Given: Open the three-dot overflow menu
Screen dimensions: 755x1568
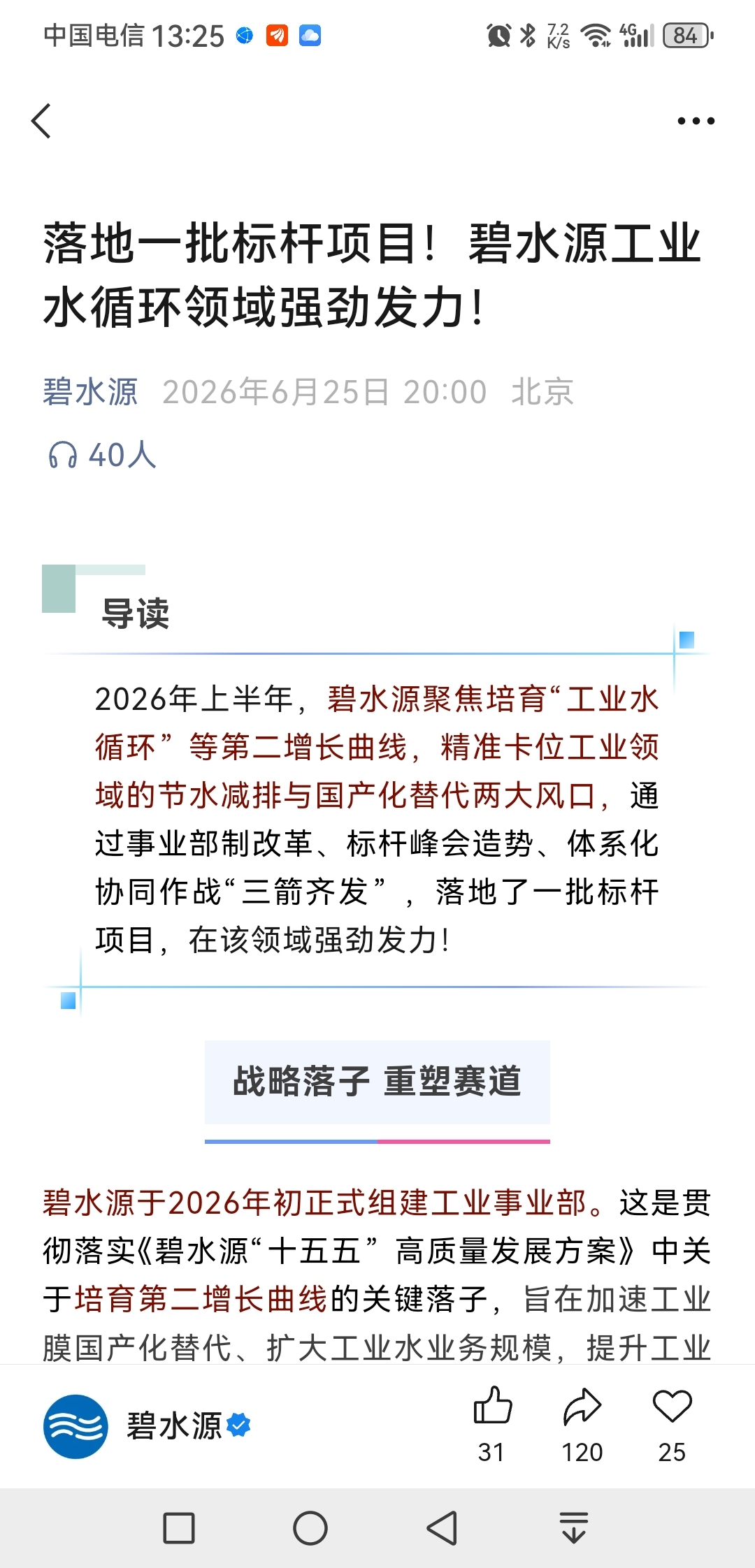Looking at the screenshot, I should point(696,121).
